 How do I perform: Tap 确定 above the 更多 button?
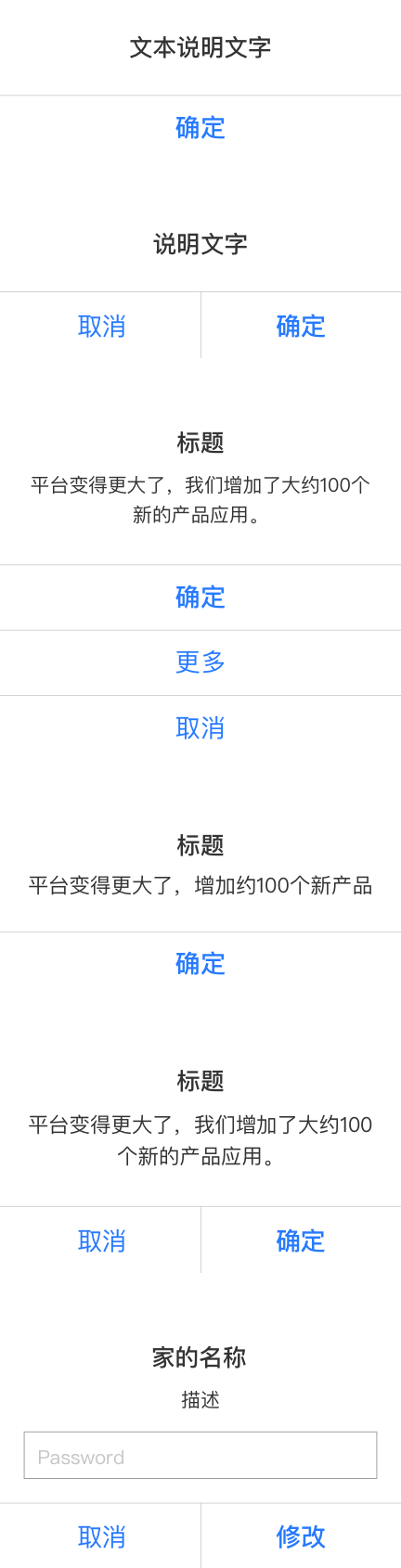(x=200, y=598)
